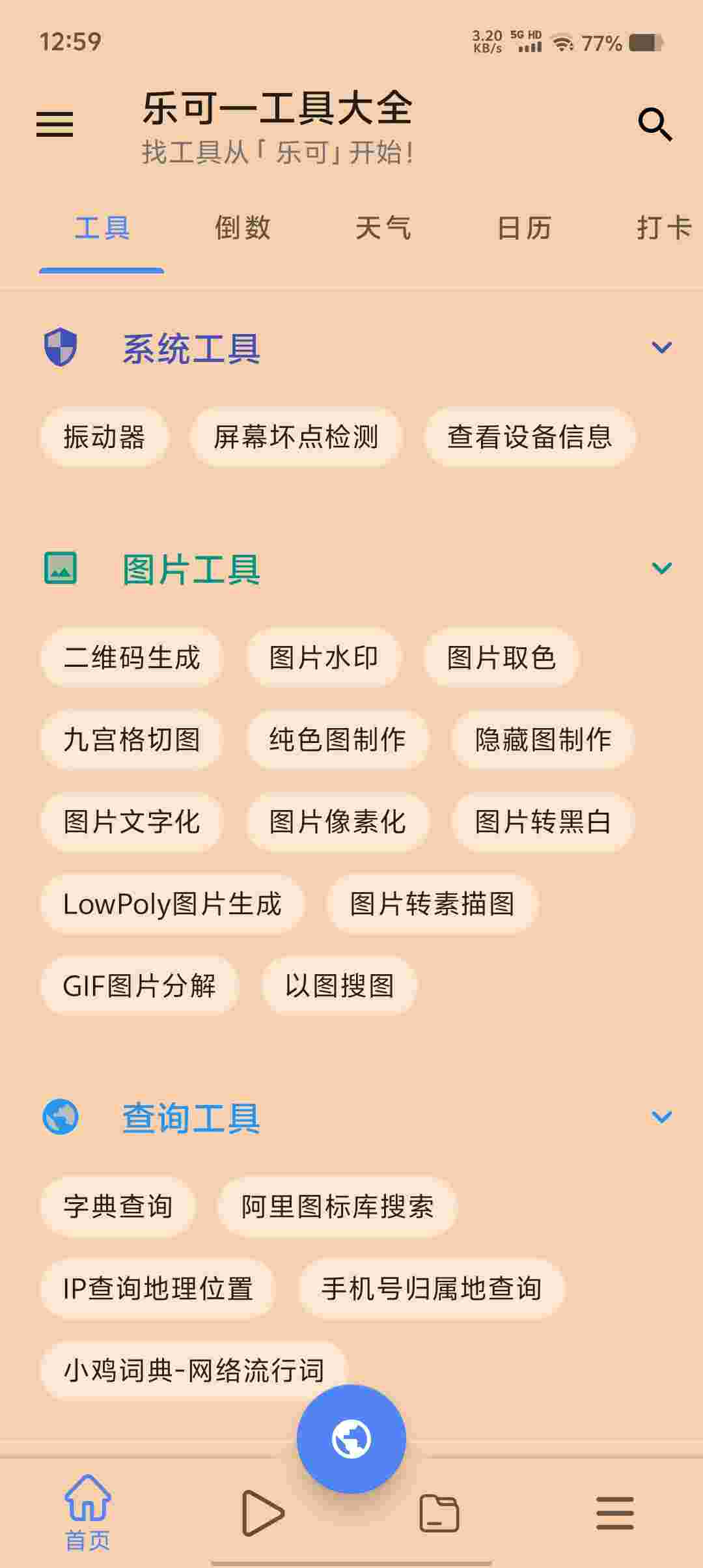Select 查看设备信息

point(530,437)
